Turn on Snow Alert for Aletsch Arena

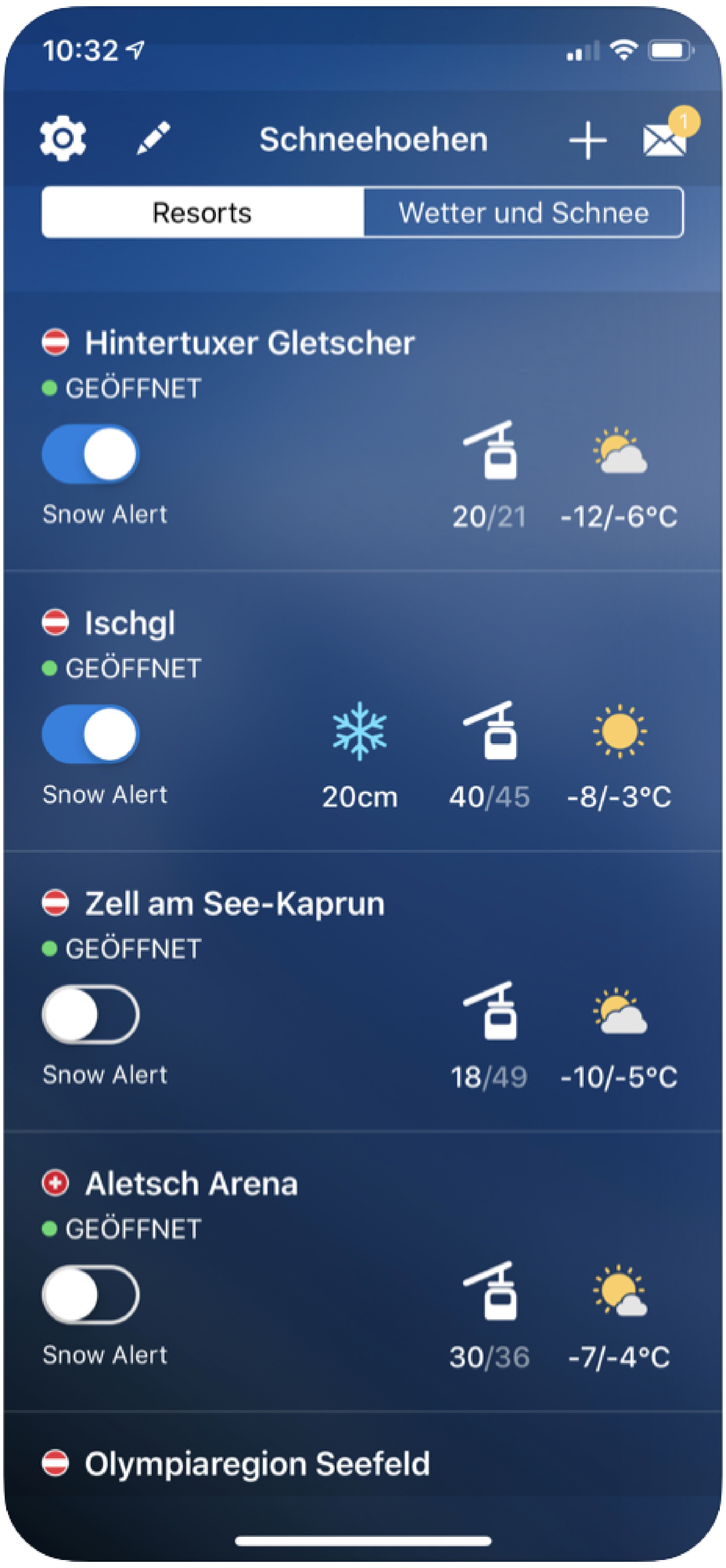click(x=91, y=1295)
